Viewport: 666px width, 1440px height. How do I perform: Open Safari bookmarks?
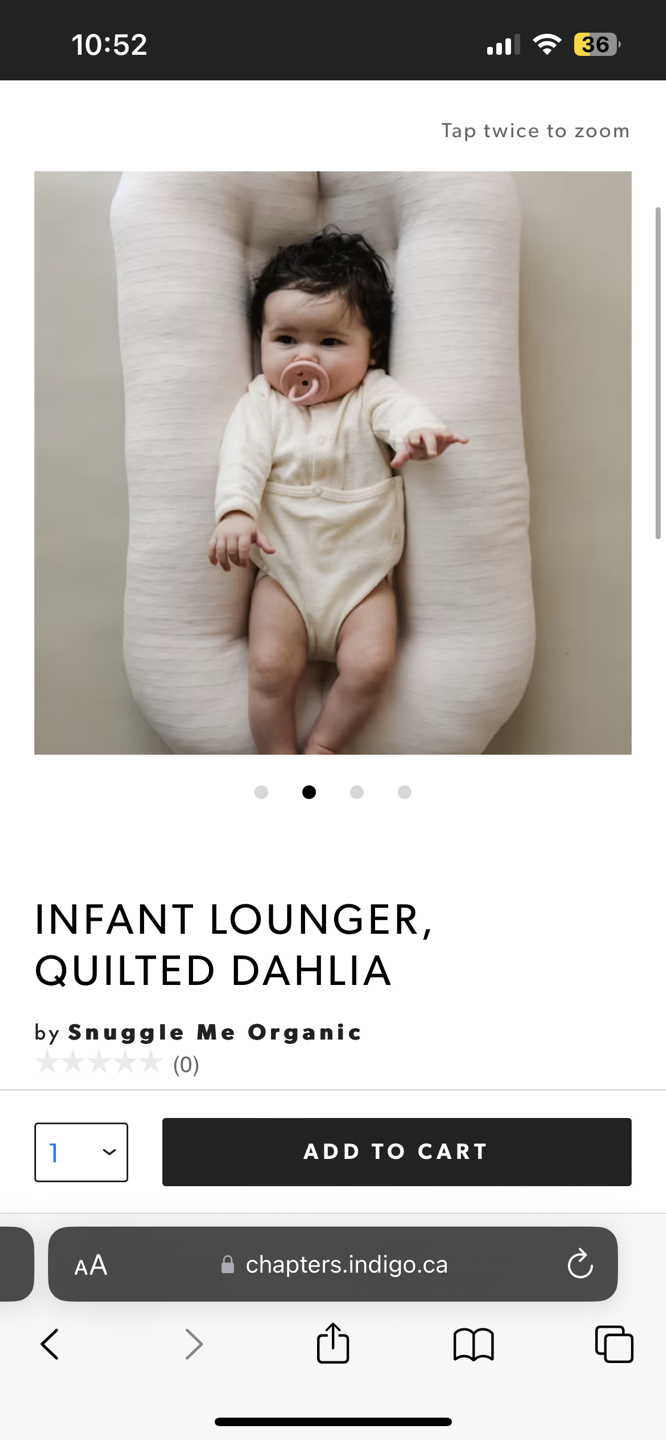[473, 1344]
